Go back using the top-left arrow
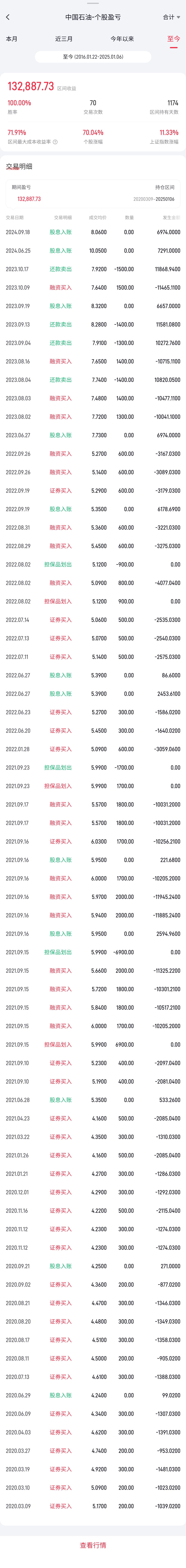The image size is (186, 1568). [8, 17]
